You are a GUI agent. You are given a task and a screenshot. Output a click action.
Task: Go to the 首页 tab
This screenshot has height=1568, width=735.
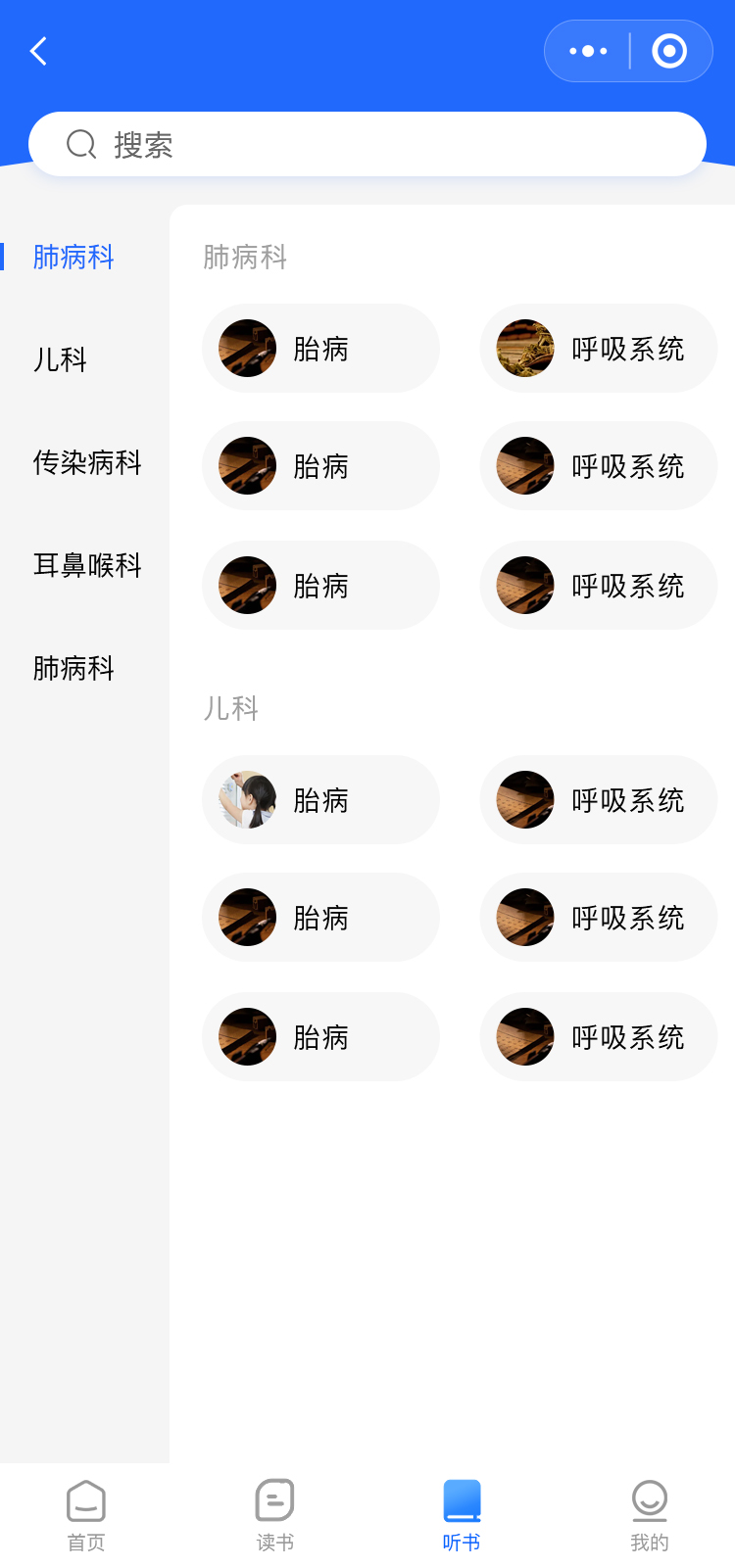click(86, 1515)
